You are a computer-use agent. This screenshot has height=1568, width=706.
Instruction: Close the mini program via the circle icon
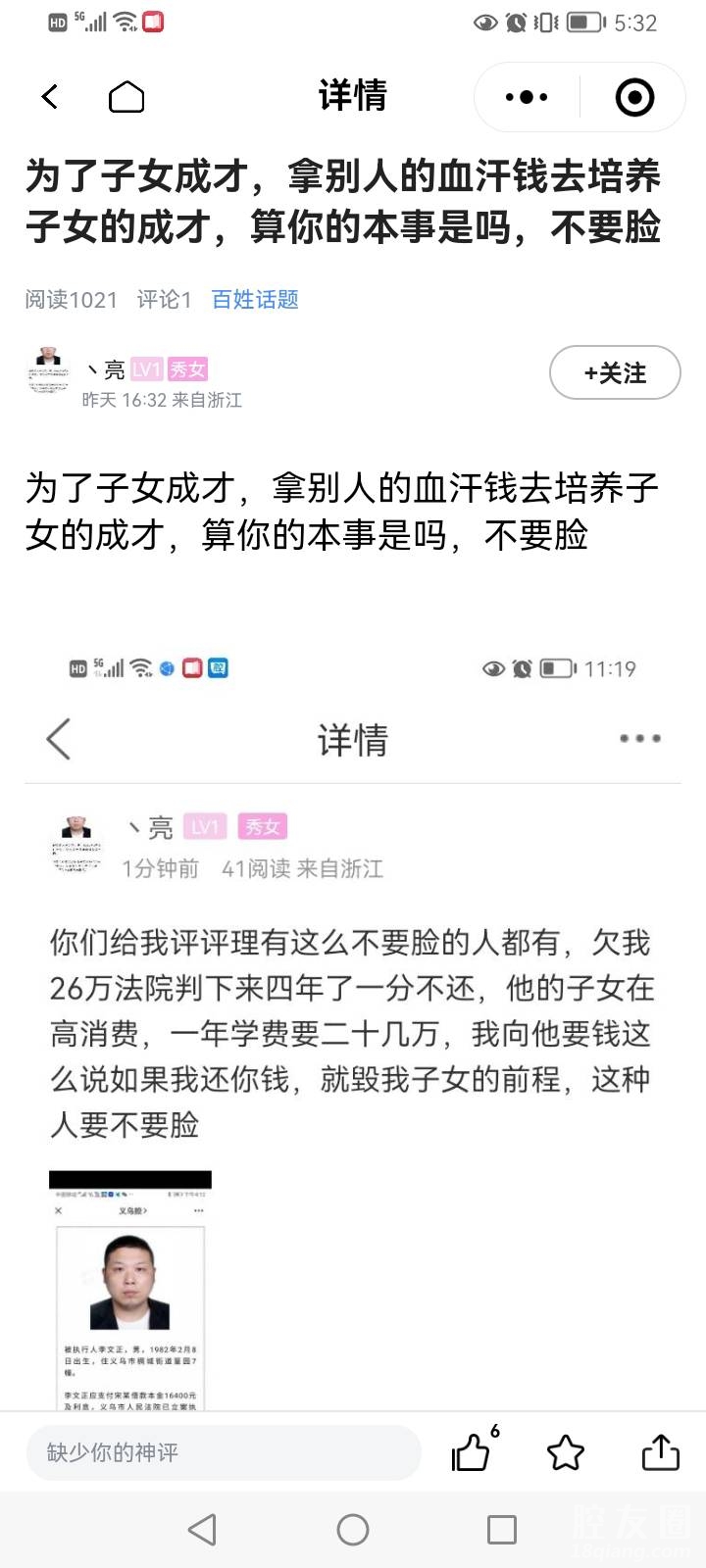click(x=633, y=97)
